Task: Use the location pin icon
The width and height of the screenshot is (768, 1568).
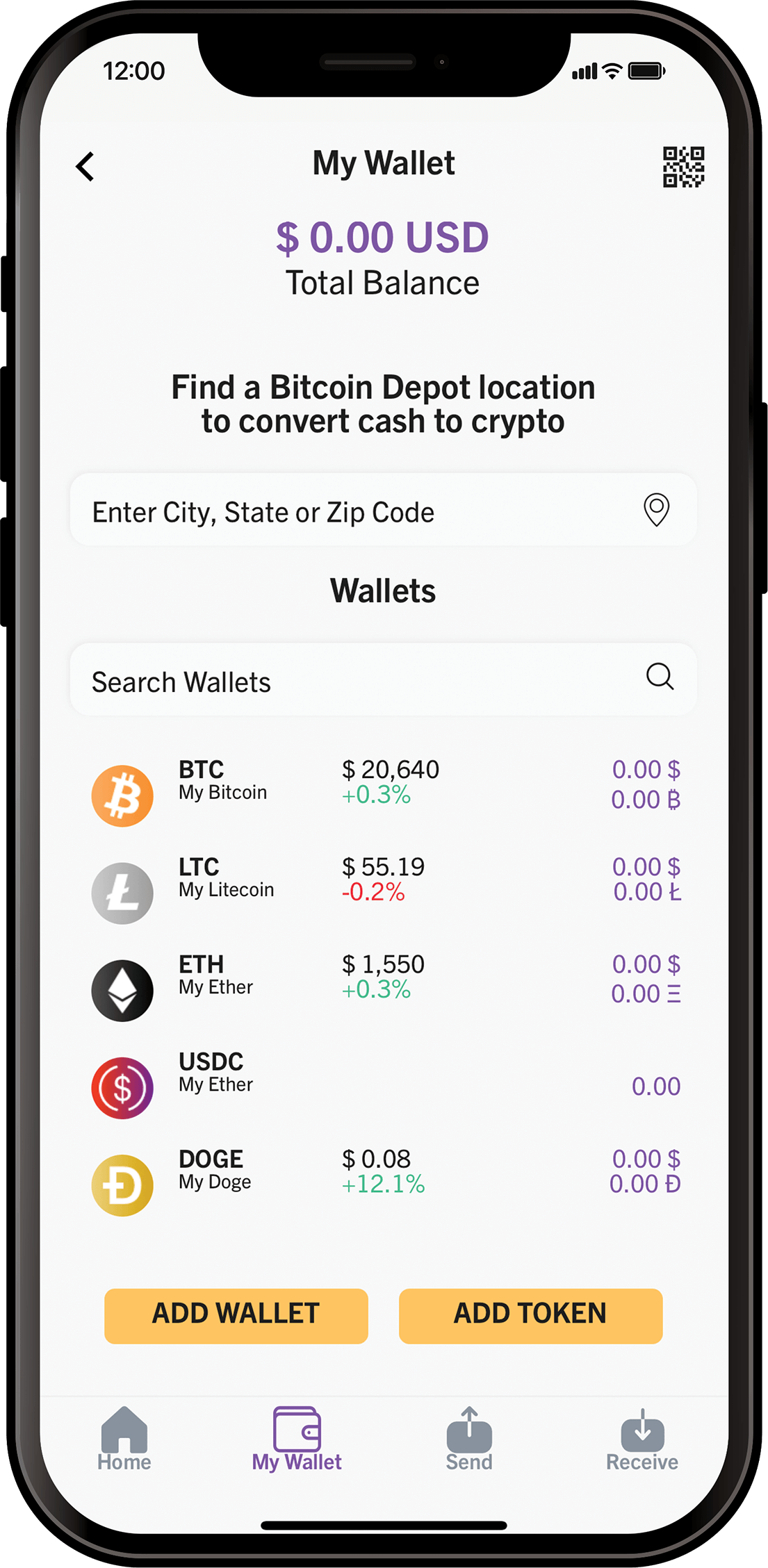Action: point(655,510)
